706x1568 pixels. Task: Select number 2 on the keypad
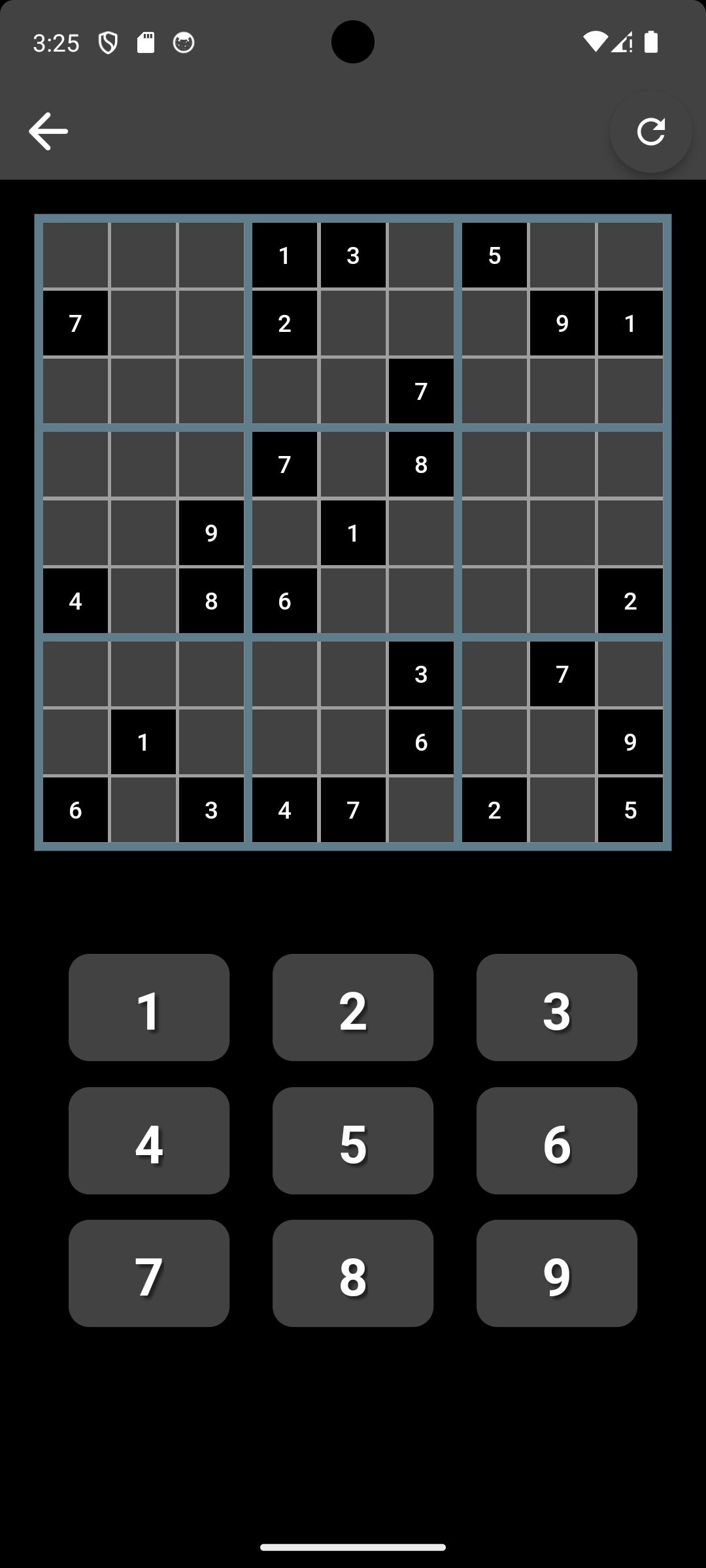[353, 1007]
